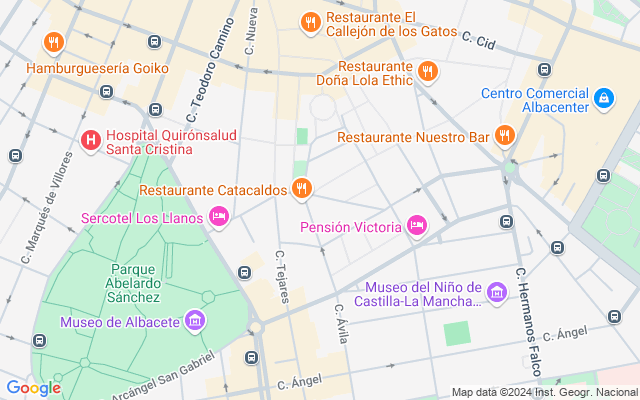Select the bus stop beside C. Tejares
Screen dimensions: 640x400
(x=245, y=272)
